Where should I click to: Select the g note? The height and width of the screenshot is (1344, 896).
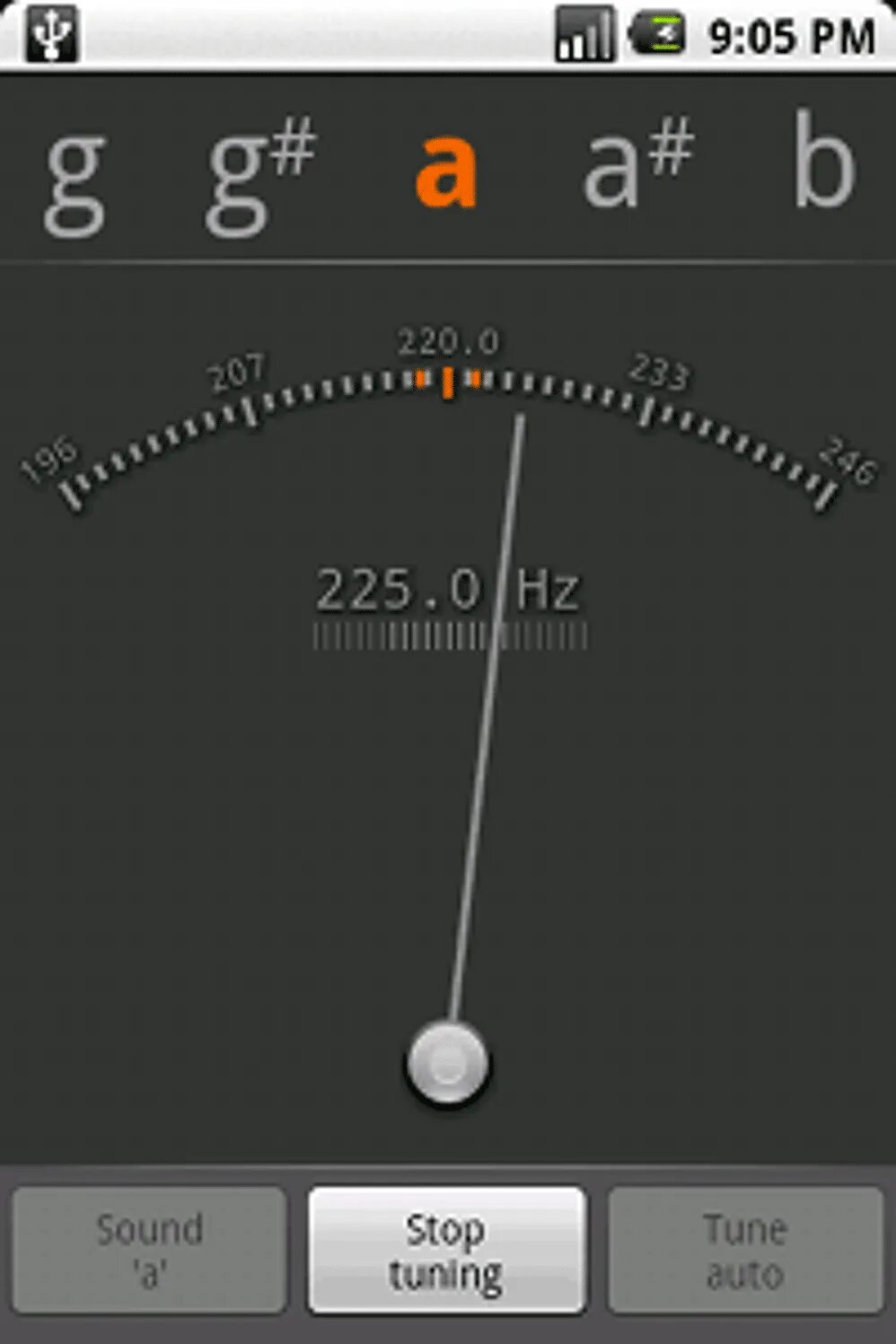point(75,180)
